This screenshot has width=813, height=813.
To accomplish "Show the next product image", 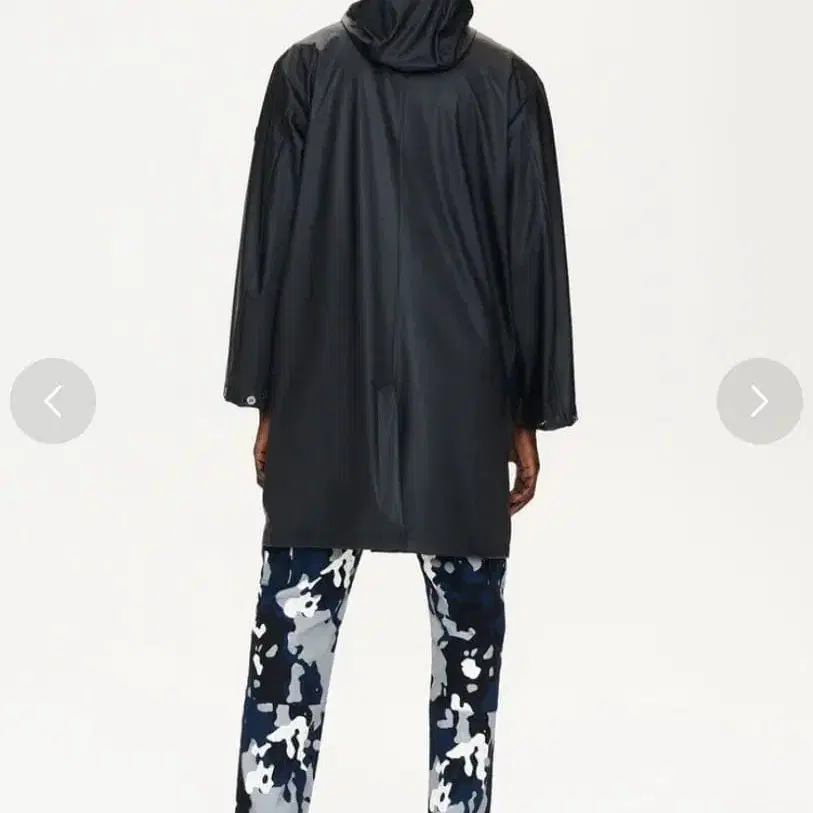I will (x=759, y=401).
